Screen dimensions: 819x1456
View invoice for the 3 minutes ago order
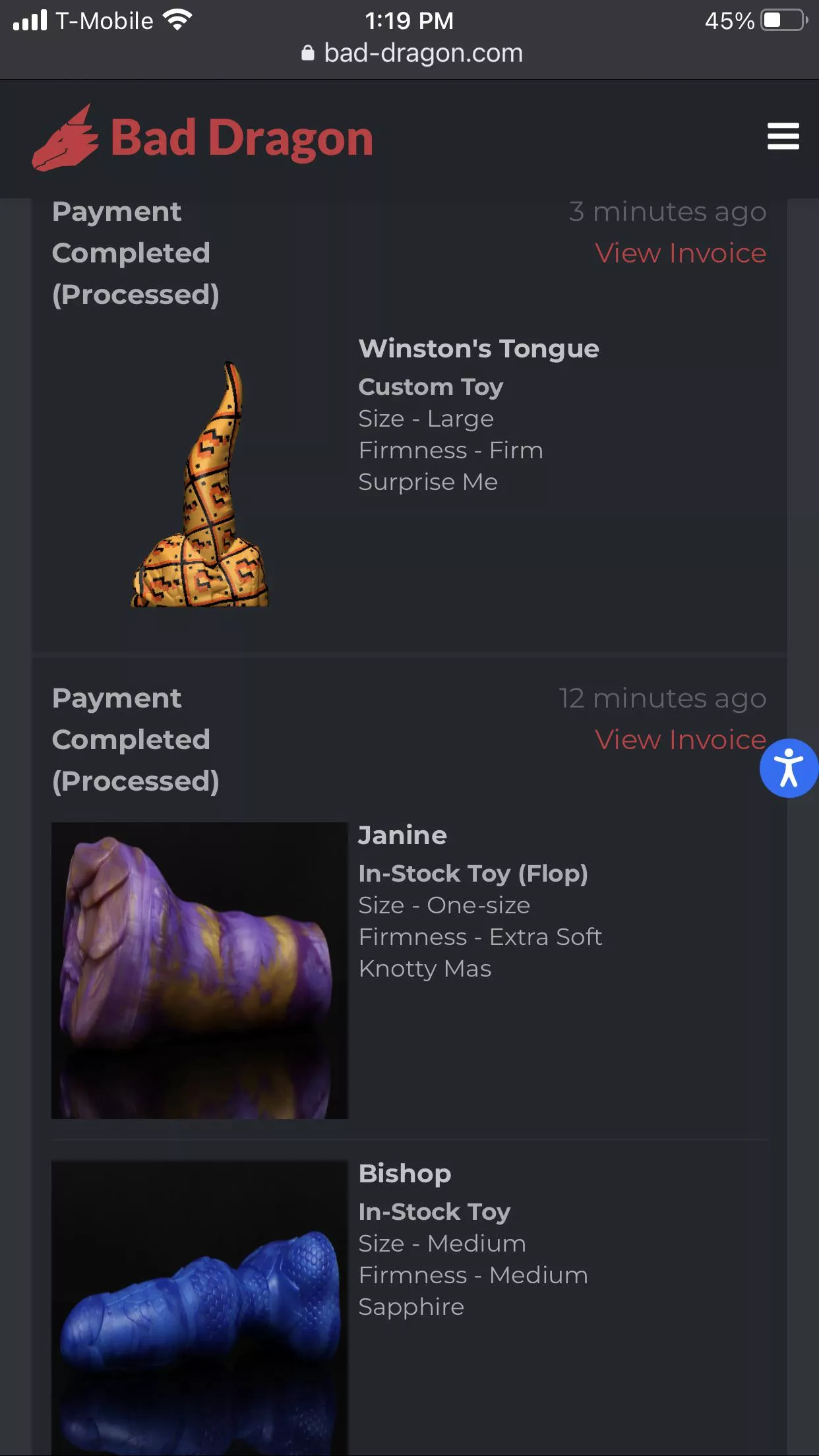pos(680,253)
